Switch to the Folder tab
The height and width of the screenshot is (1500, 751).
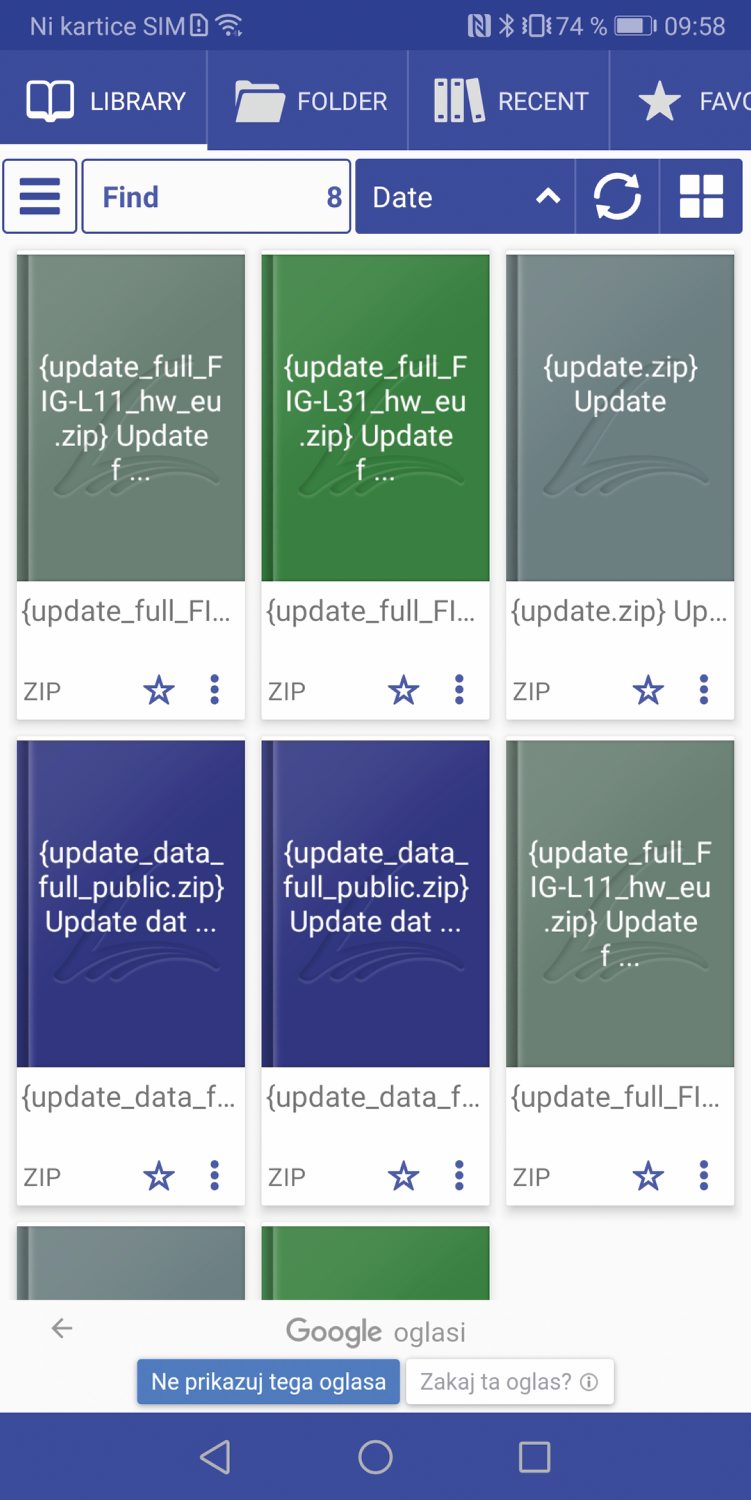(308, 101)
